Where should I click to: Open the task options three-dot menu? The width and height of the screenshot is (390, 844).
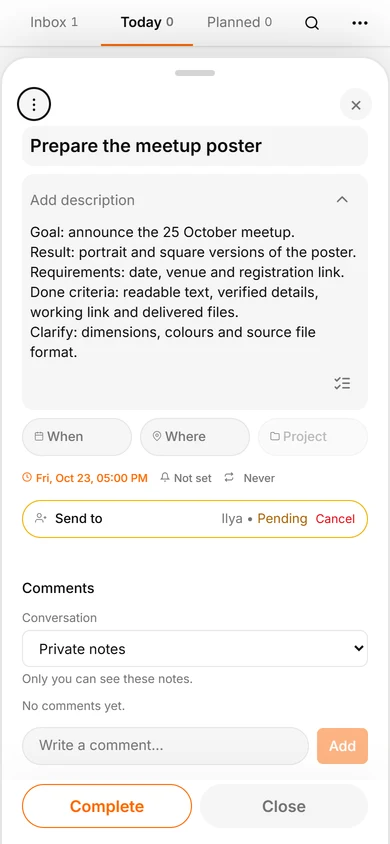(x=34, y=105)
